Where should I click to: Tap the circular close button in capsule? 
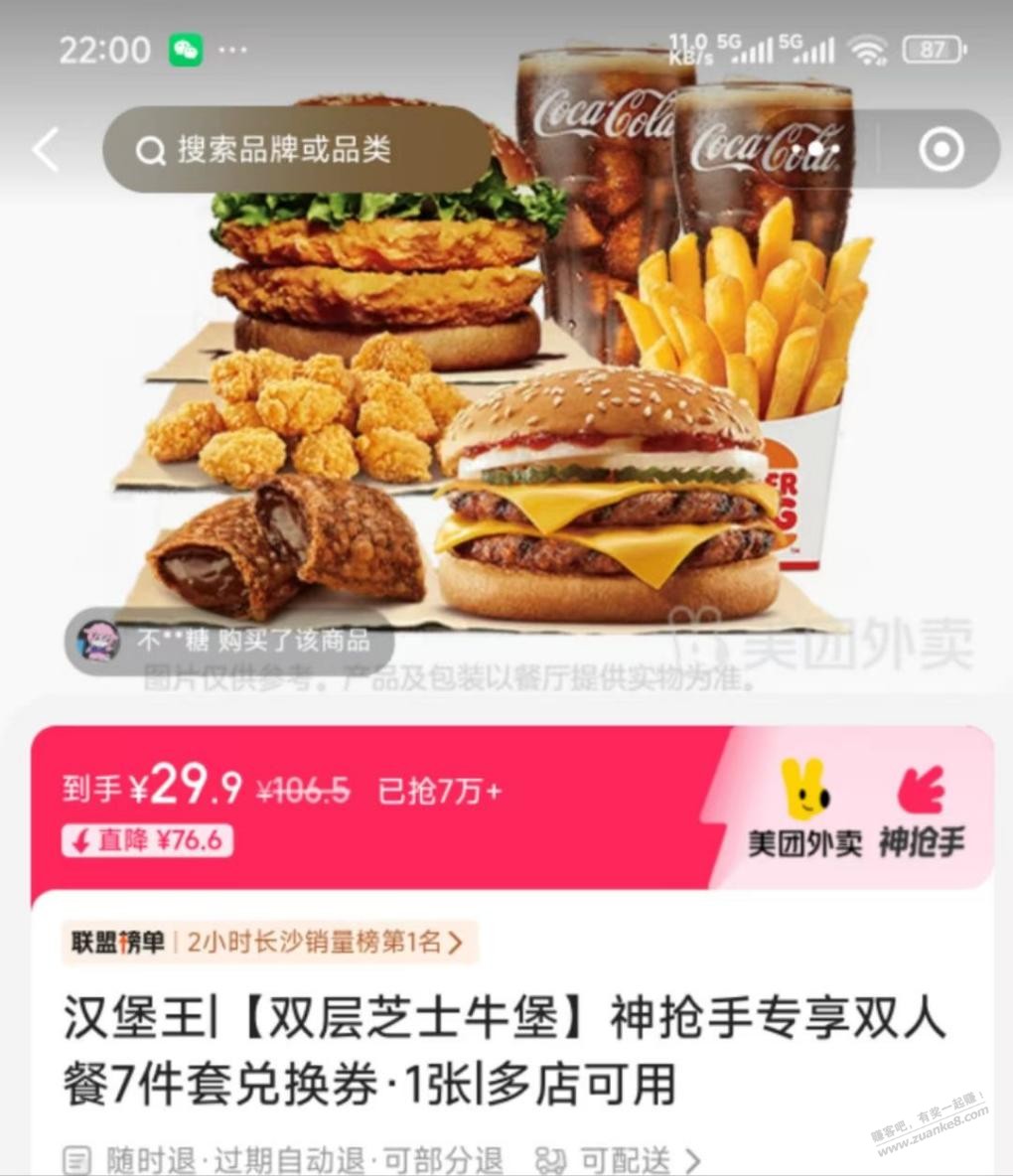pos(940,150)
